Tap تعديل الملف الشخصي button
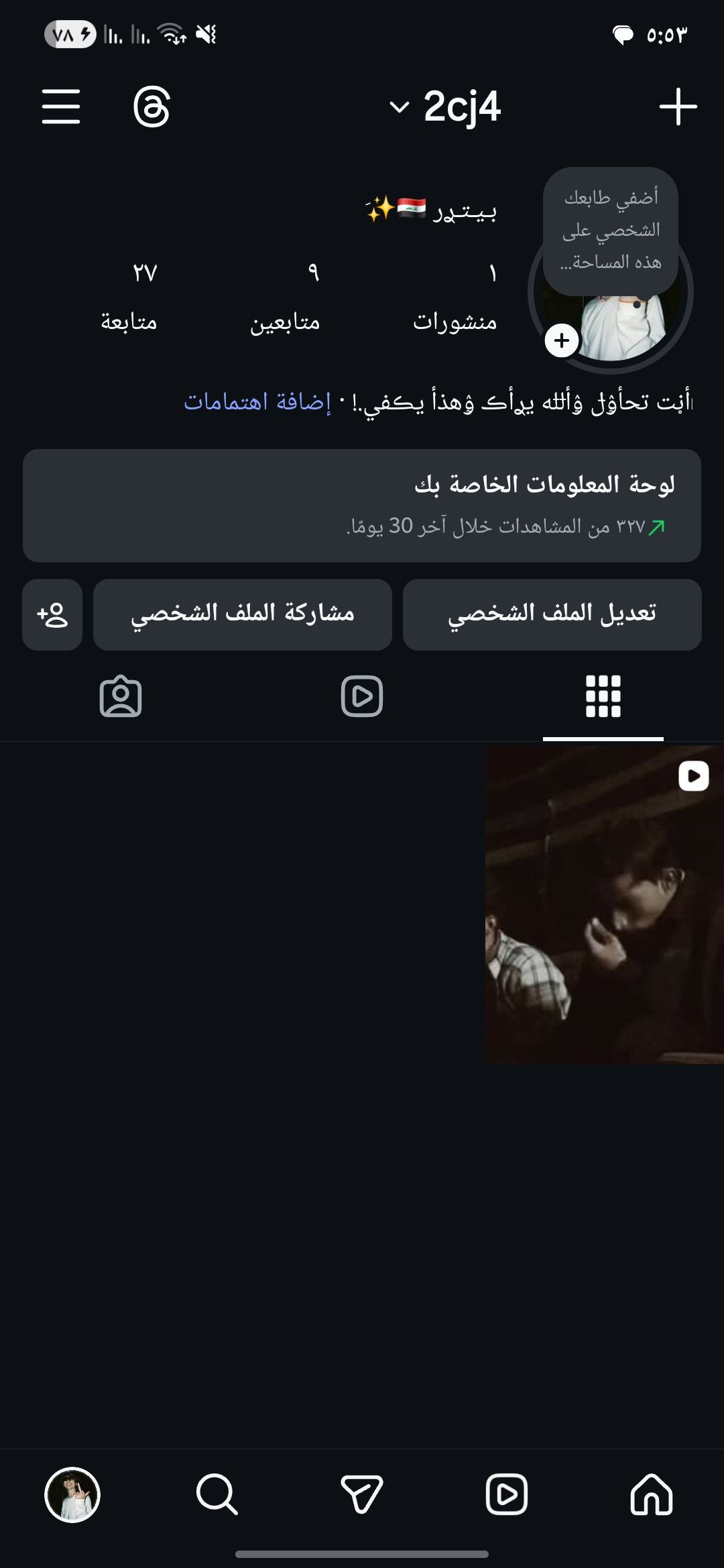Screen dimensions: 724x1568 [x=552, y=614]
